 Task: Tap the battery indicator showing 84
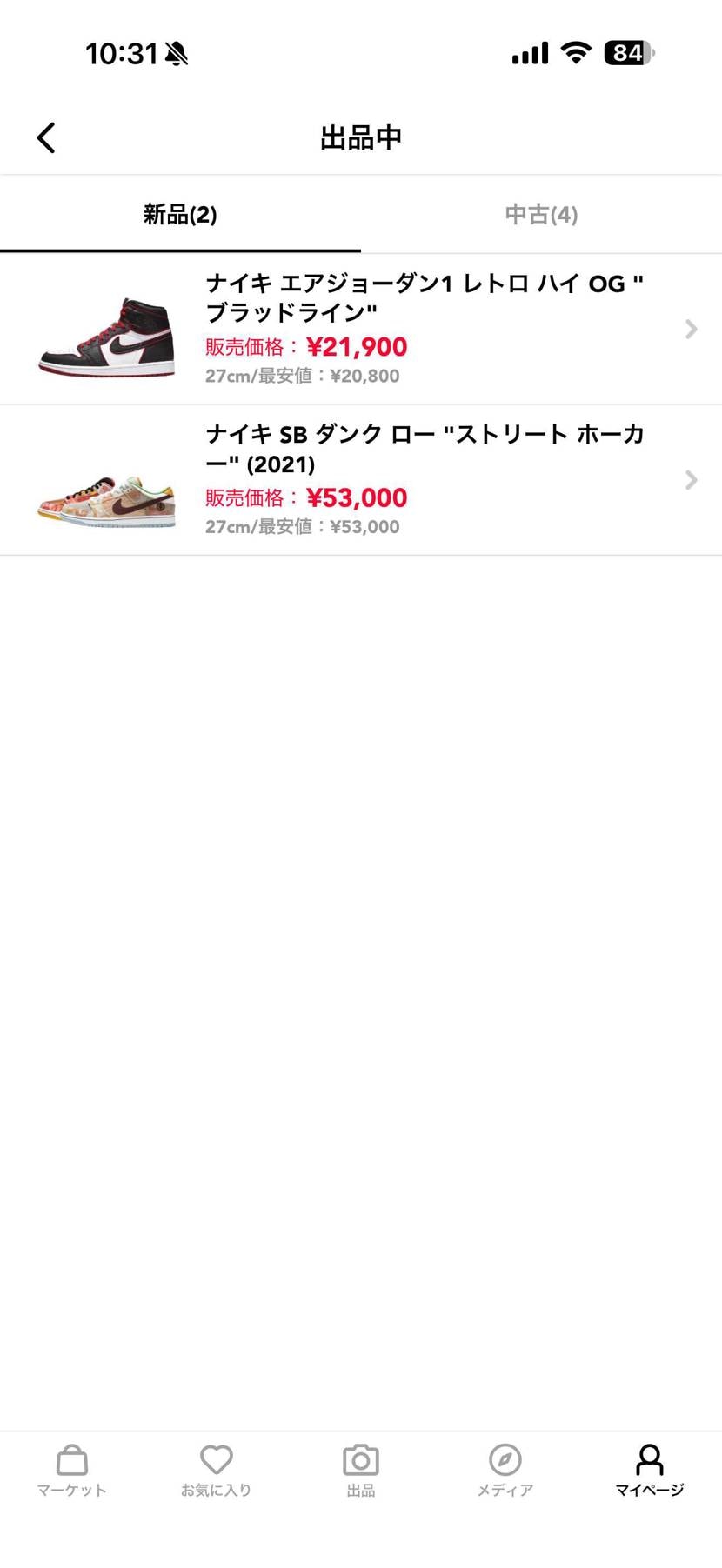coord(625,53)
